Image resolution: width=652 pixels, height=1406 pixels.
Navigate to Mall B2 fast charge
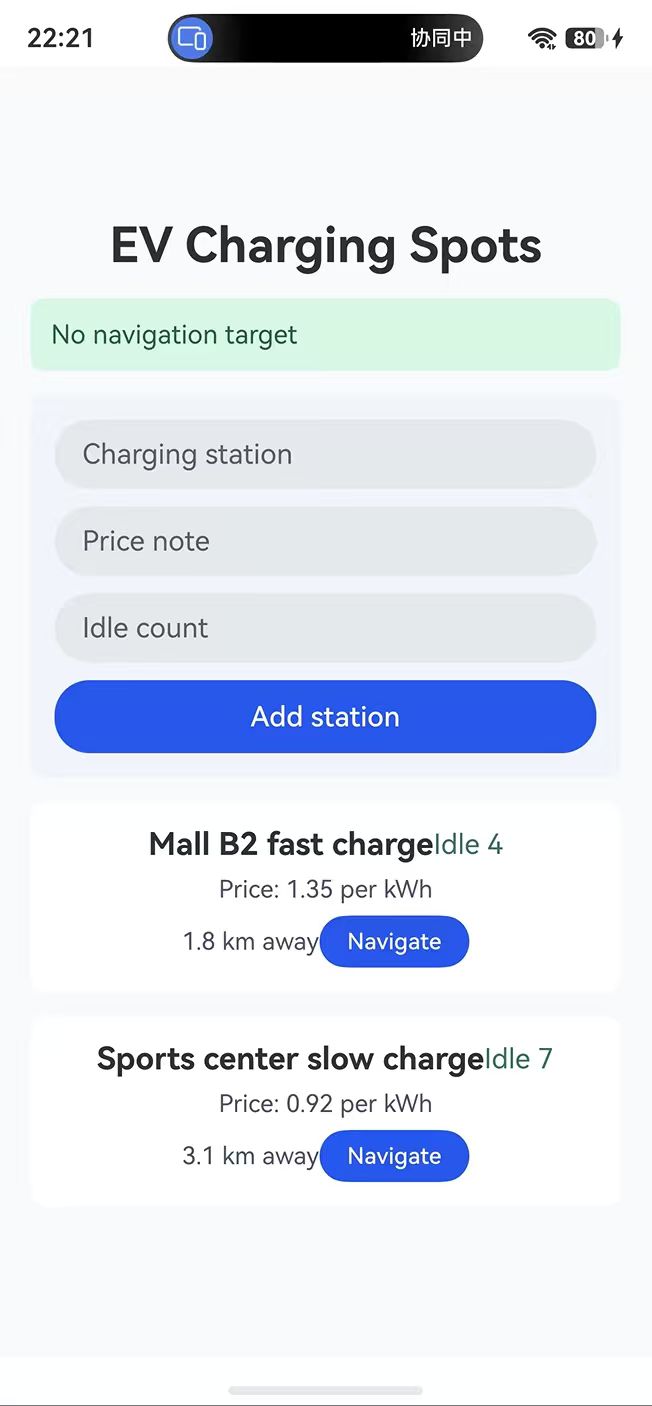(394, 941)
